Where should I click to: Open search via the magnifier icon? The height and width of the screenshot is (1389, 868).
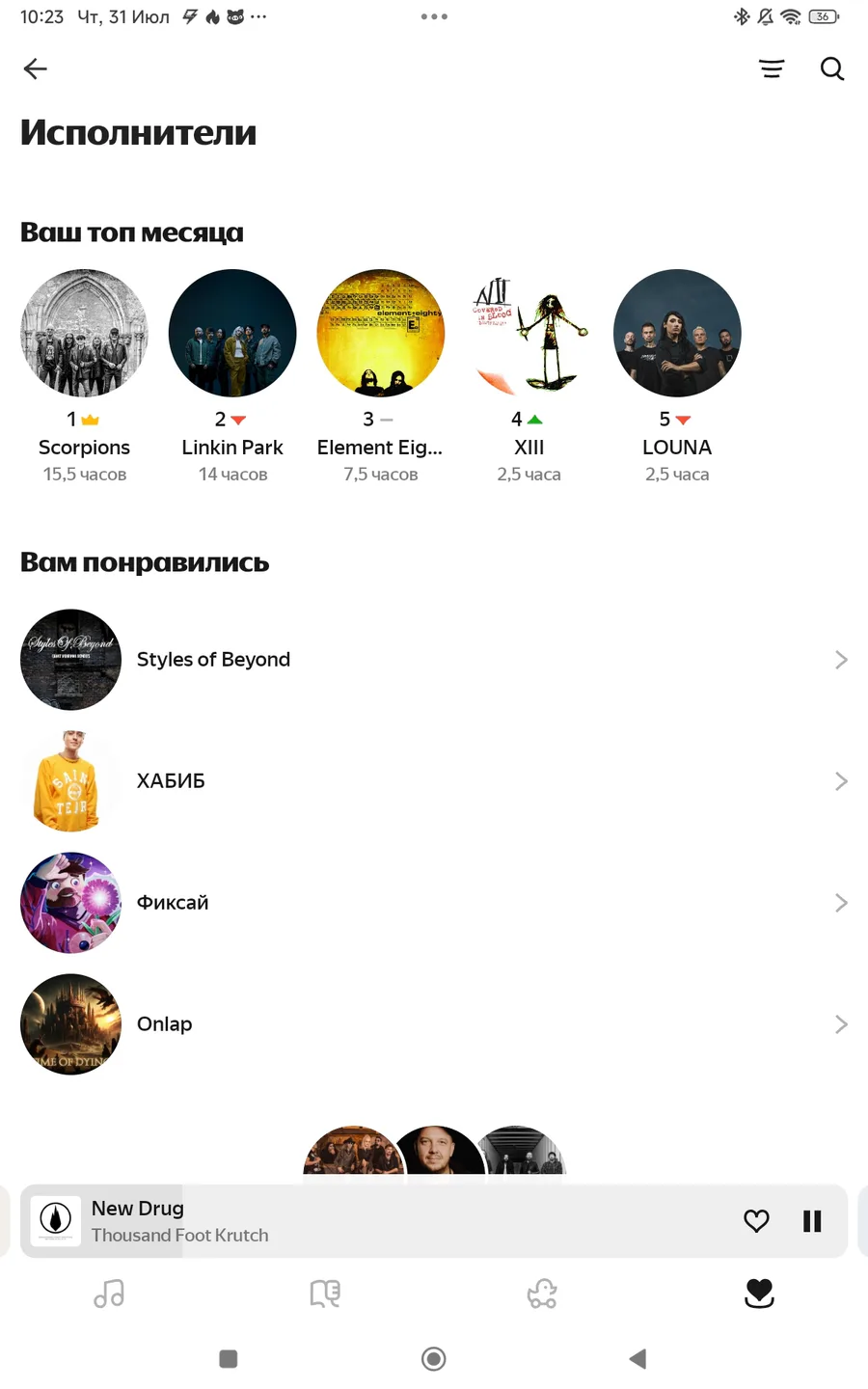pyautogui.click(x=832, y=68)
